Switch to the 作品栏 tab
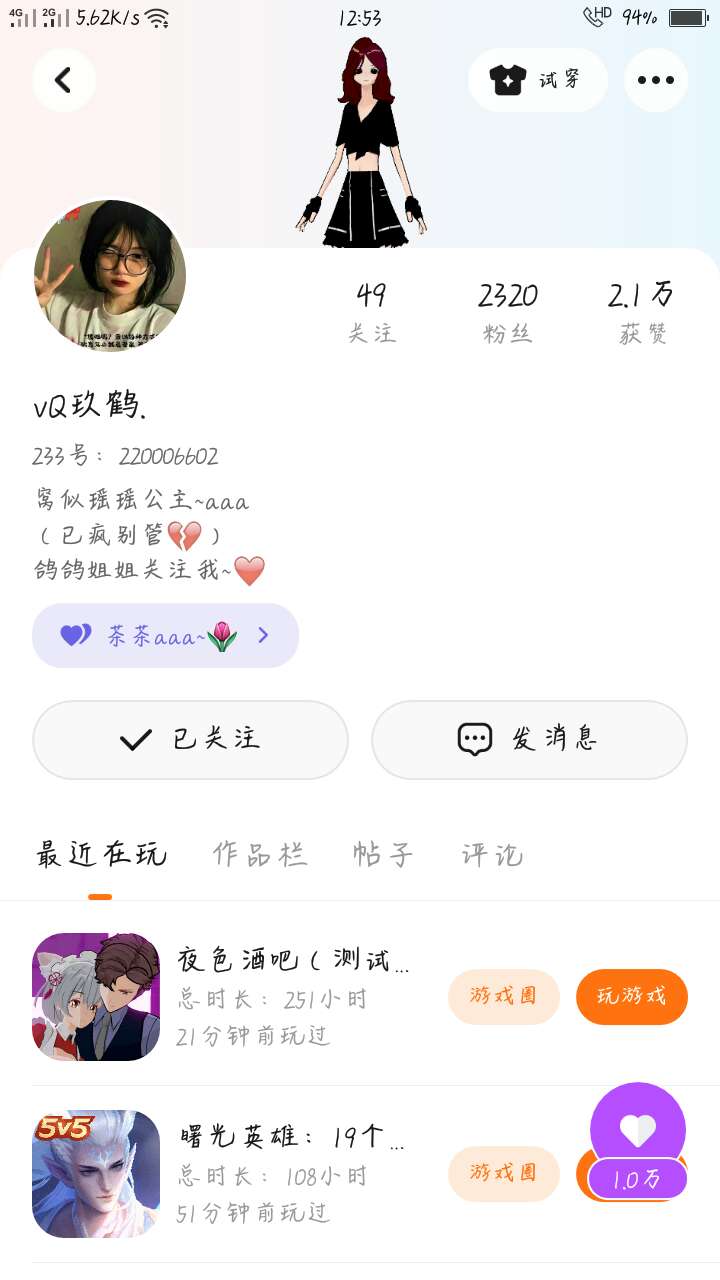The width and height of the screenshot is (720, 1280). 260,855
